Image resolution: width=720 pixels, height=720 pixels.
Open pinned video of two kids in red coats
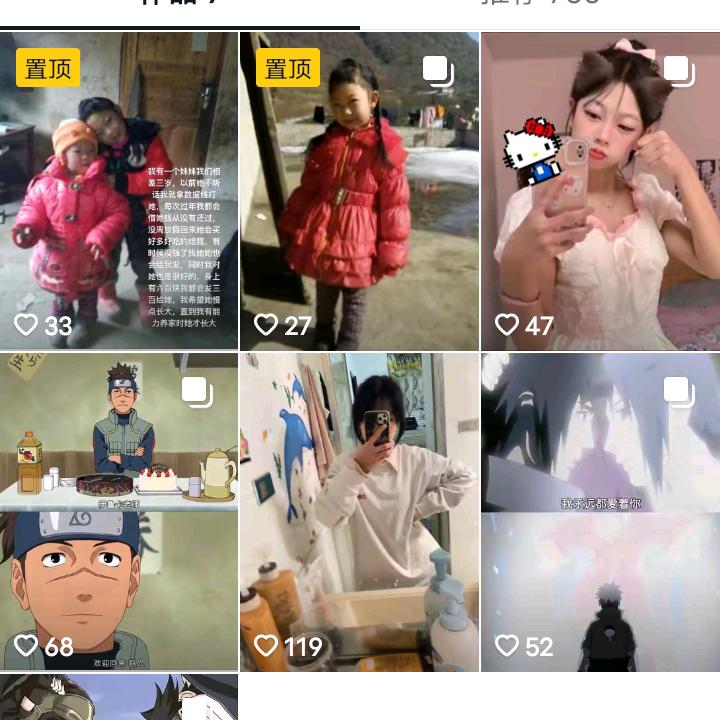(x=118, y=190)
